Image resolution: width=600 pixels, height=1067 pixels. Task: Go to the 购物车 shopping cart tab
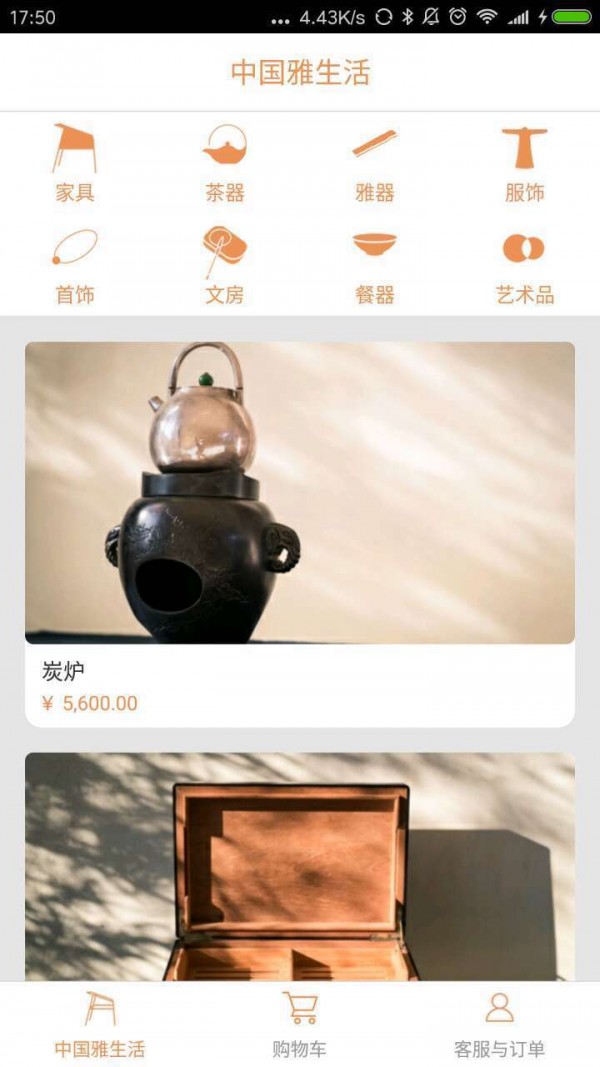click(300, 1024)
